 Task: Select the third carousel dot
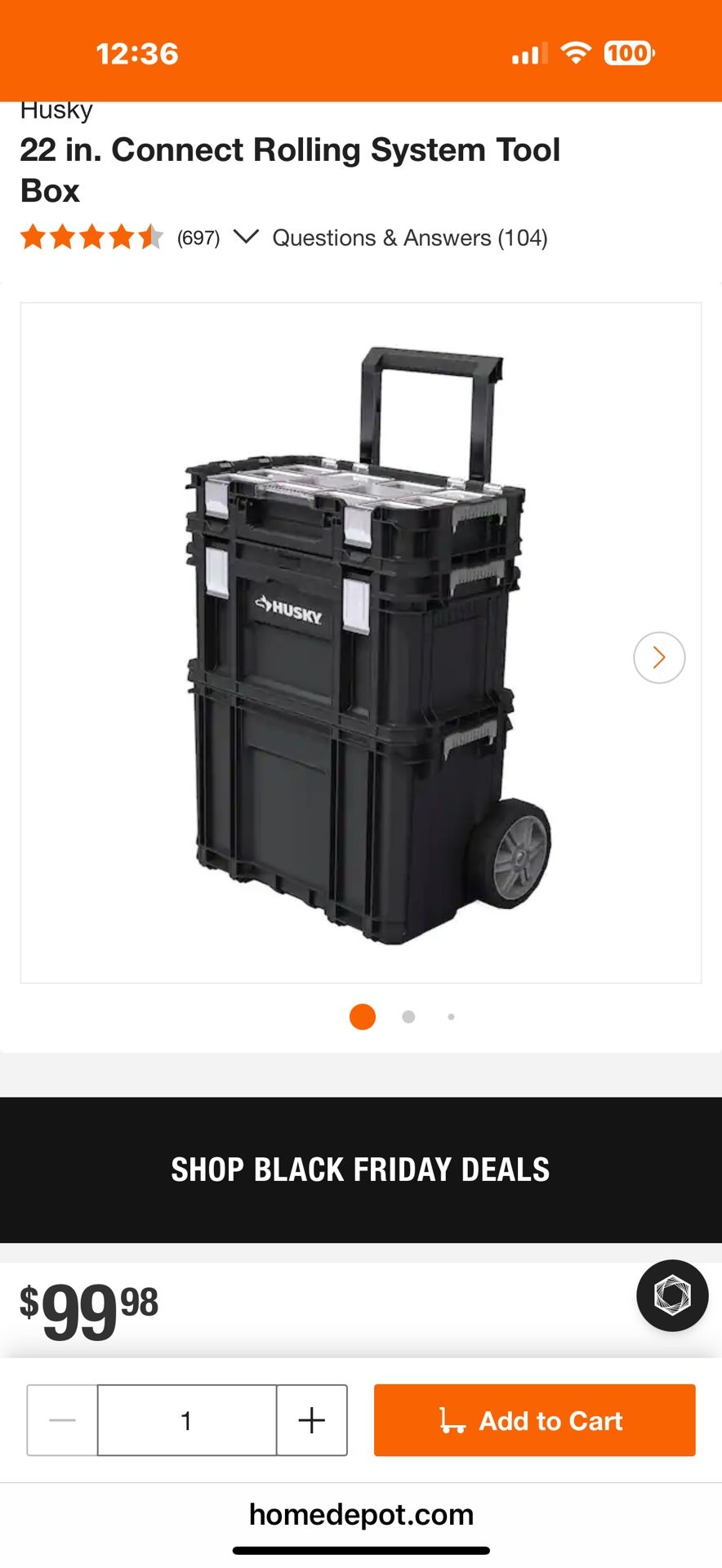[451, 1017]
